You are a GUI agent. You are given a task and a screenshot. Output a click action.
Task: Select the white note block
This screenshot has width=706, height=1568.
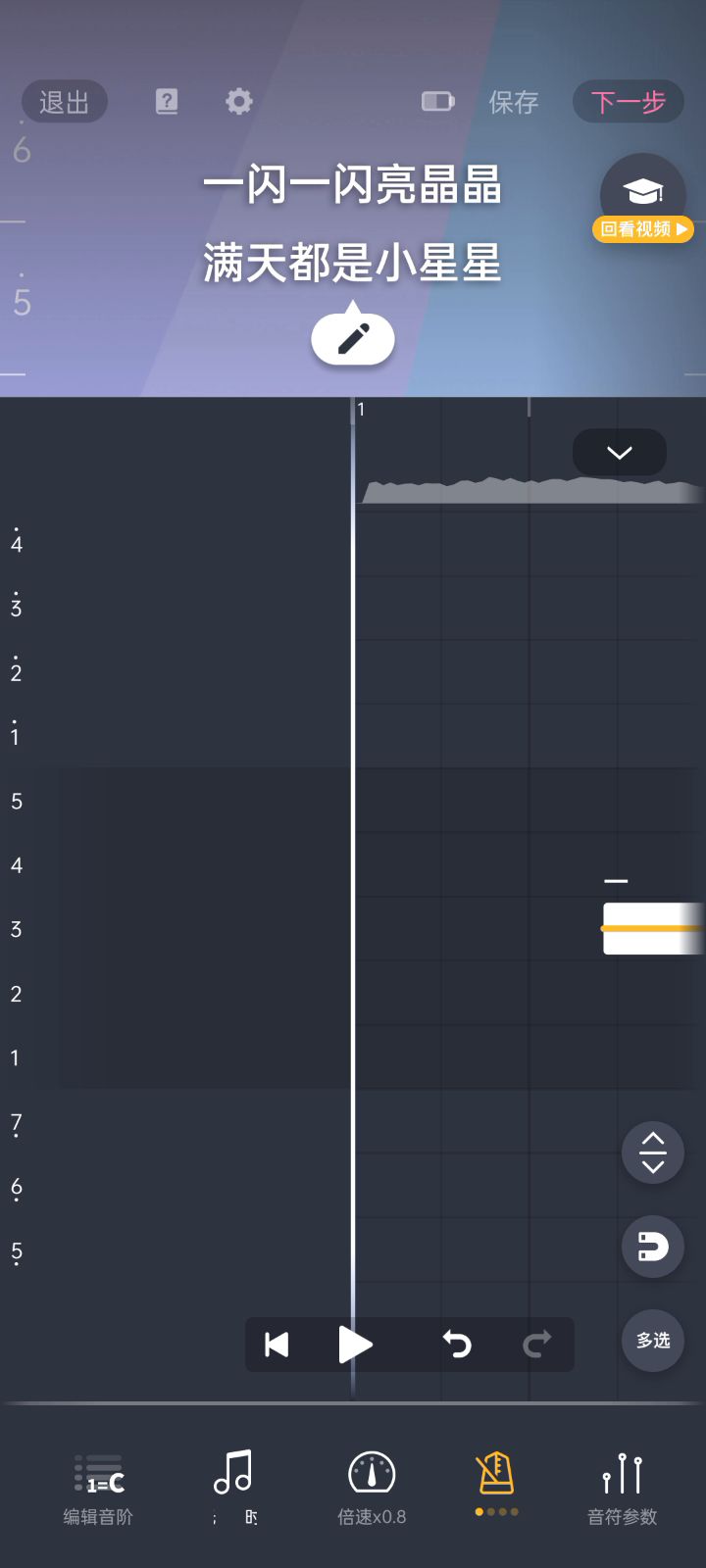tap(651, 928)
